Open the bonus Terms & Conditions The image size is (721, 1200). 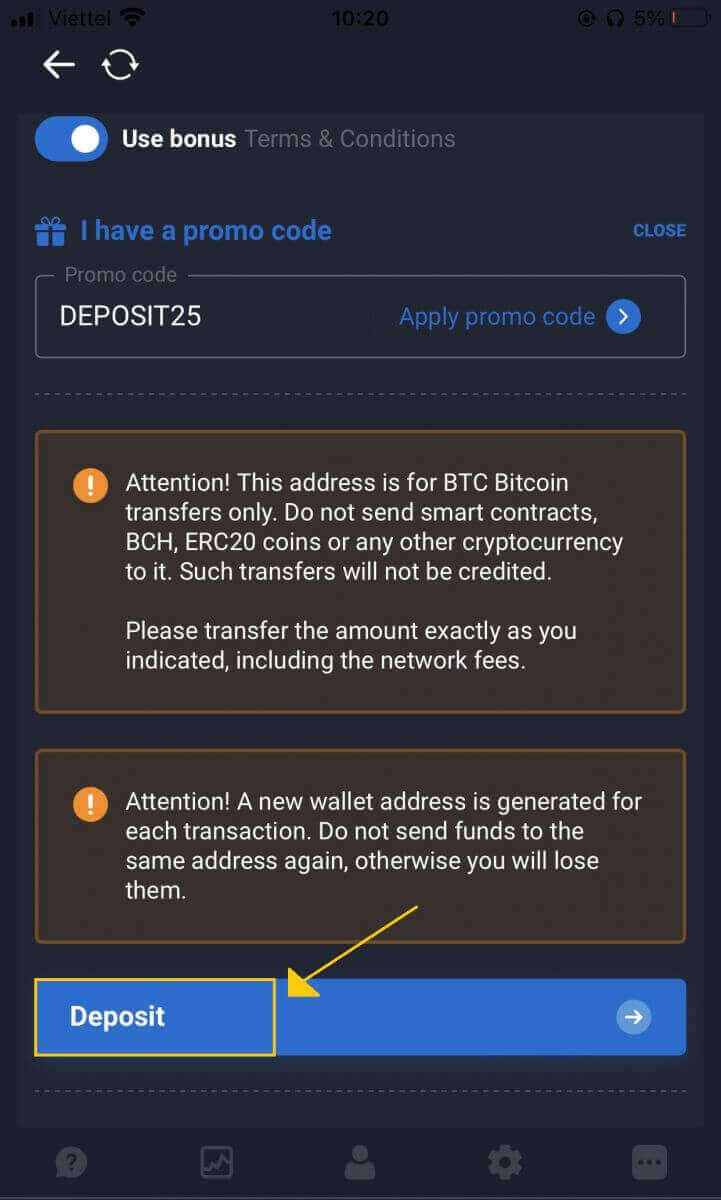(x=349, y=139)
